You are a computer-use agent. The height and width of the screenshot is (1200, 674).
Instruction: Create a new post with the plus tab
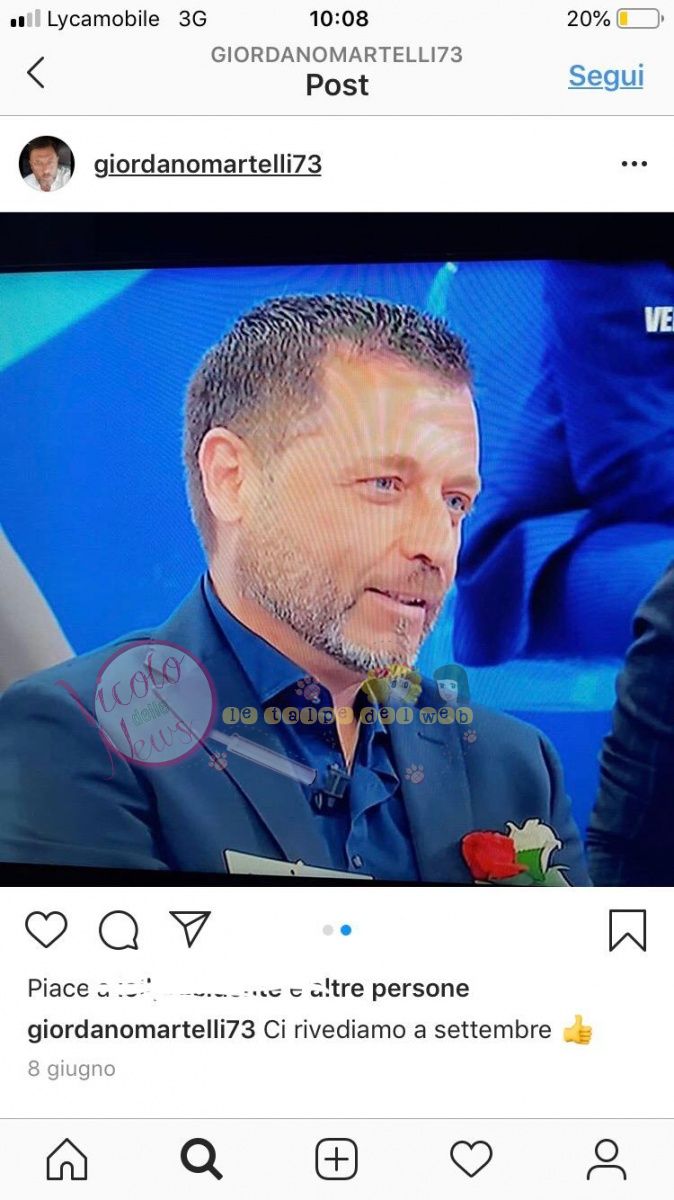[336, 1160]
